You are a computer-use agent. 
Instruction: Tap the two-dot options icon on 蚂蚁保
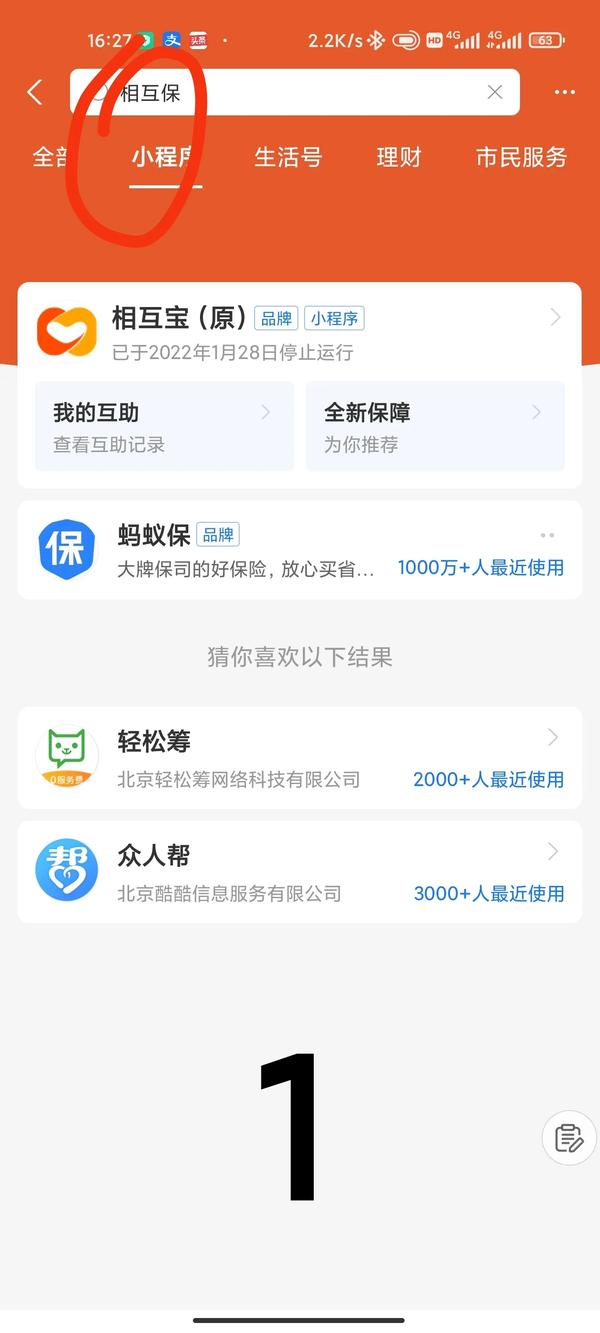pyautogui.click(x=547, y=535)
